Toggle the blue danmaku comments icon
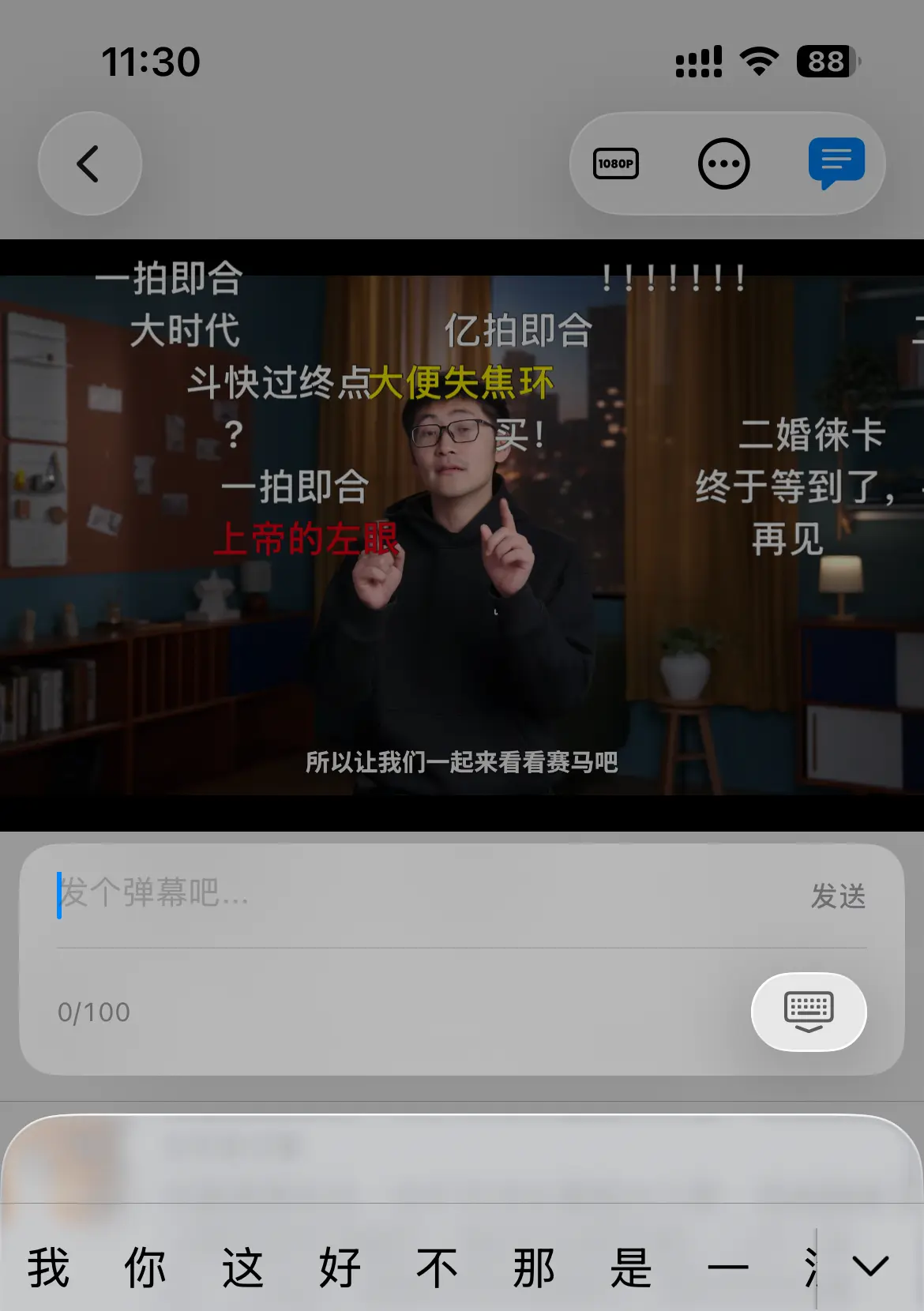 click(836, 163)
